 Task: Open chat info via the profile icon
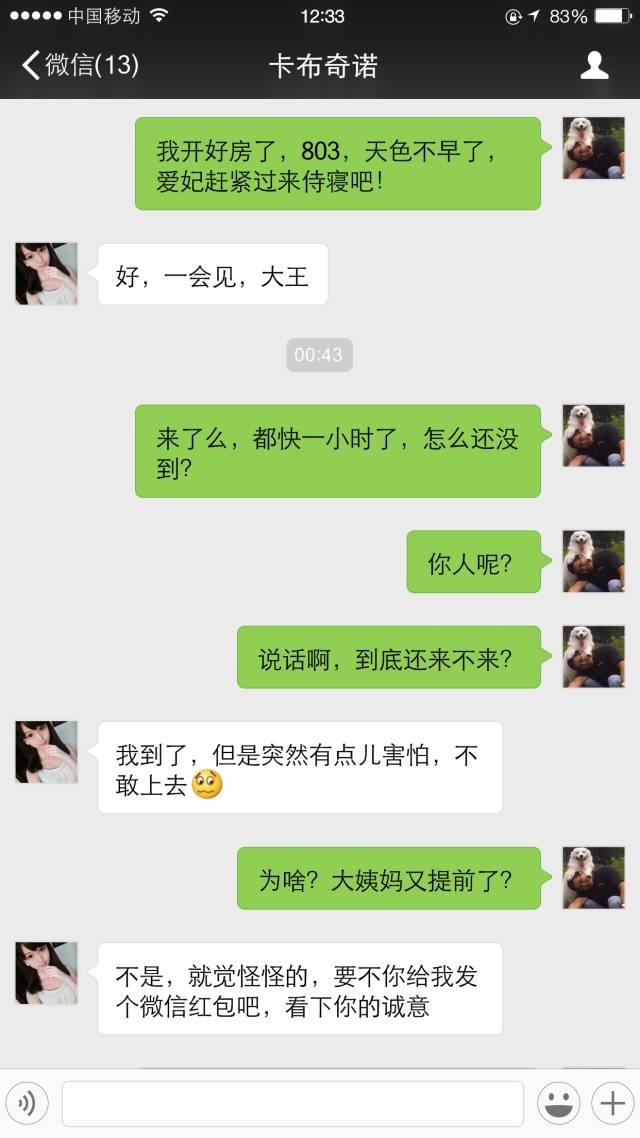tap(595, 66)
